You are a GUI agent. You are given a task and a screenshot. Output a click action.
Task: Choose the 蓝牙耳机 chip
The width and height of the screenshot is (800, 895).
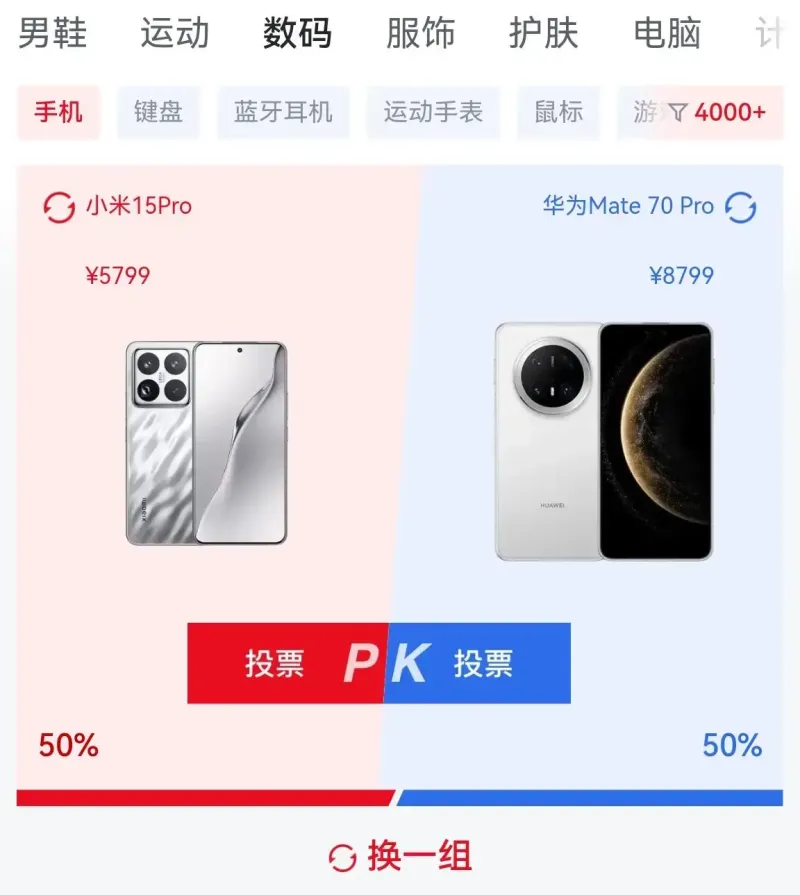pyautogui.click(x=283, y=112)
